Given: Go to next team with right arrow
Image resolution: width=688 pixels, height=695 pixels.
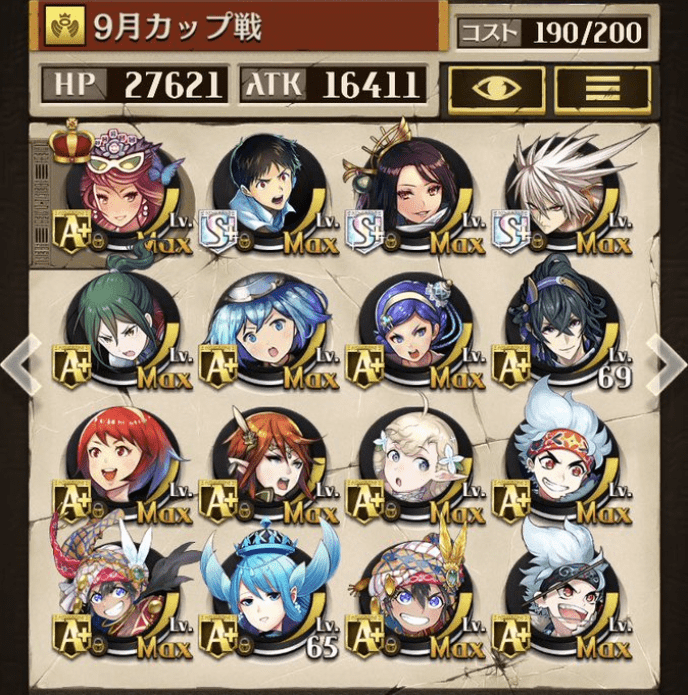Looking at the screenshot, I should click(667, 362).
